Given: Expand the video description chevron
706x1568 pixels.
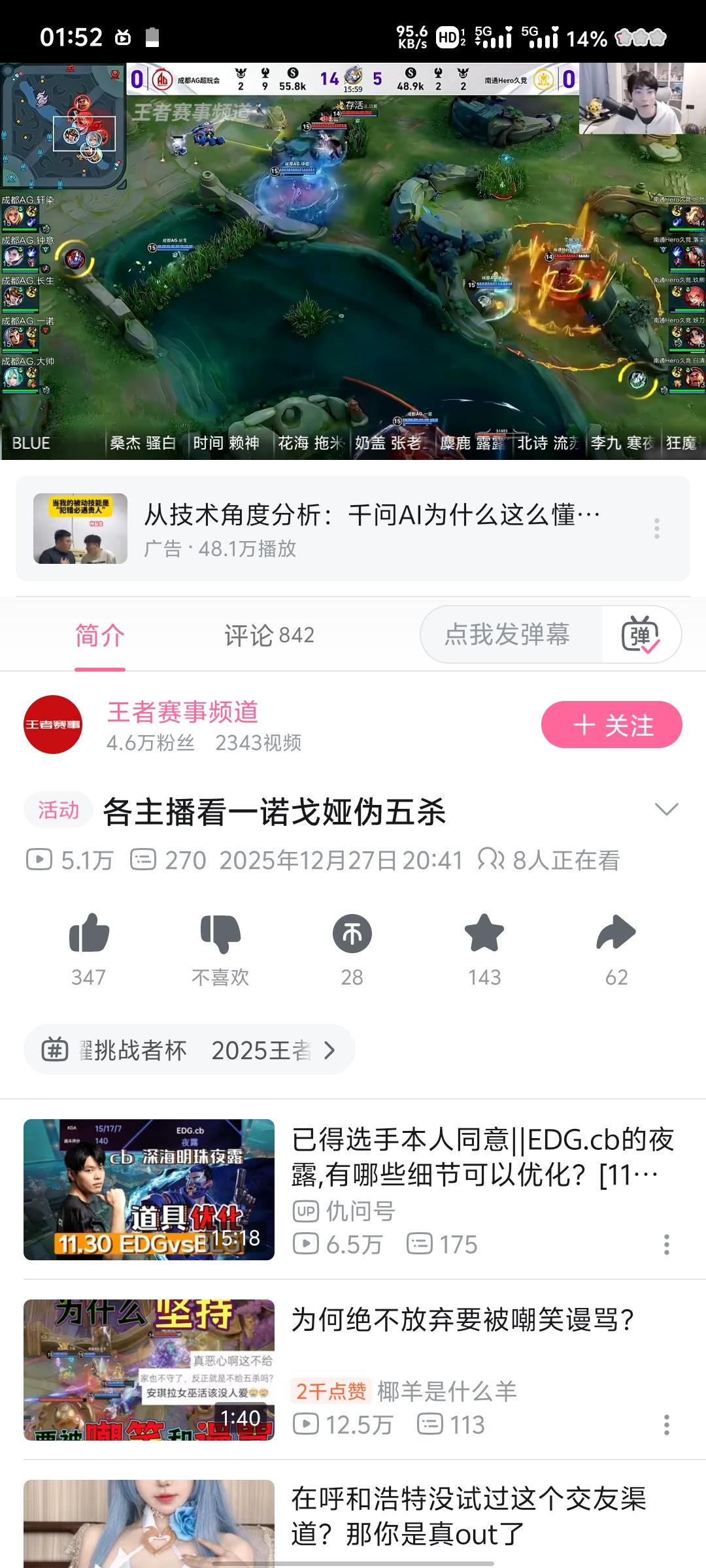Looking at the screenshot, I should (666, 809).
